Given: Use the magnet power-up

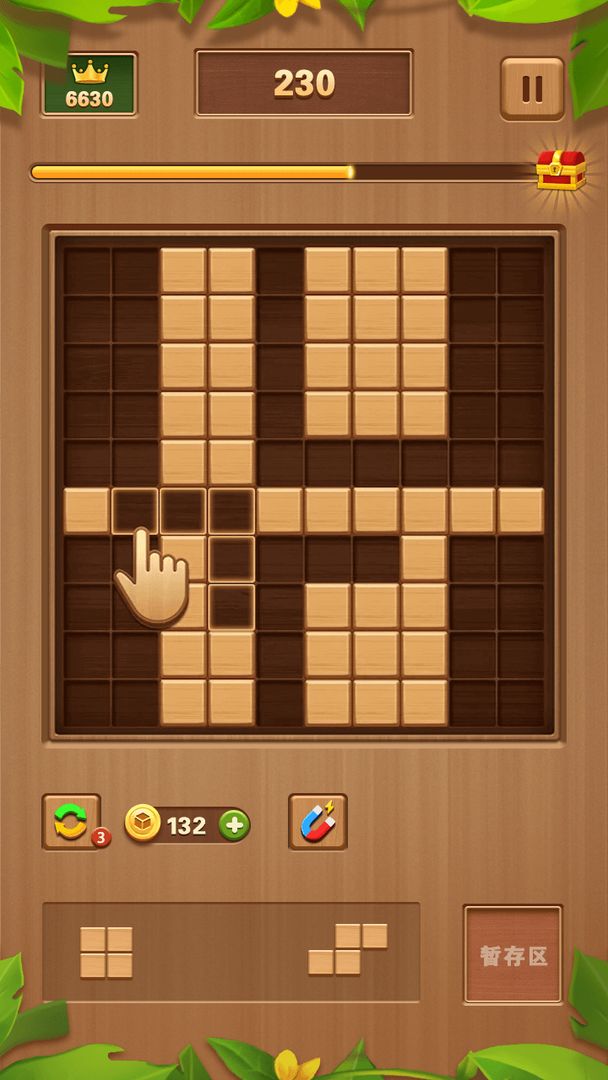Looking at the screenshot, I should [x=318, y=823].
